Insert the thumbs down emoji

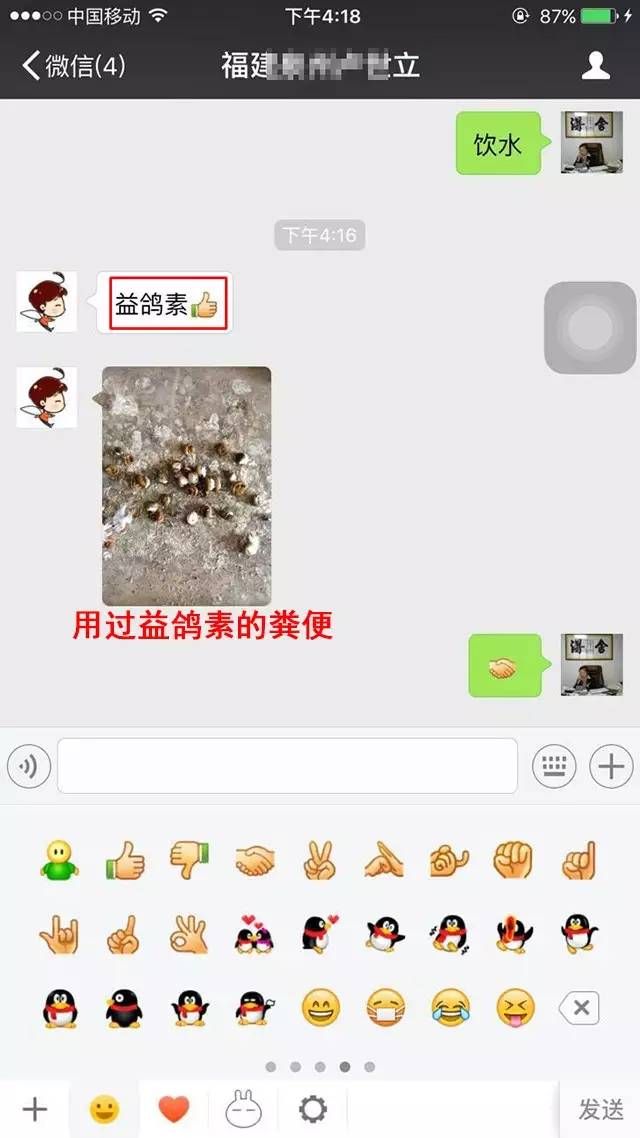pos(189,861)
